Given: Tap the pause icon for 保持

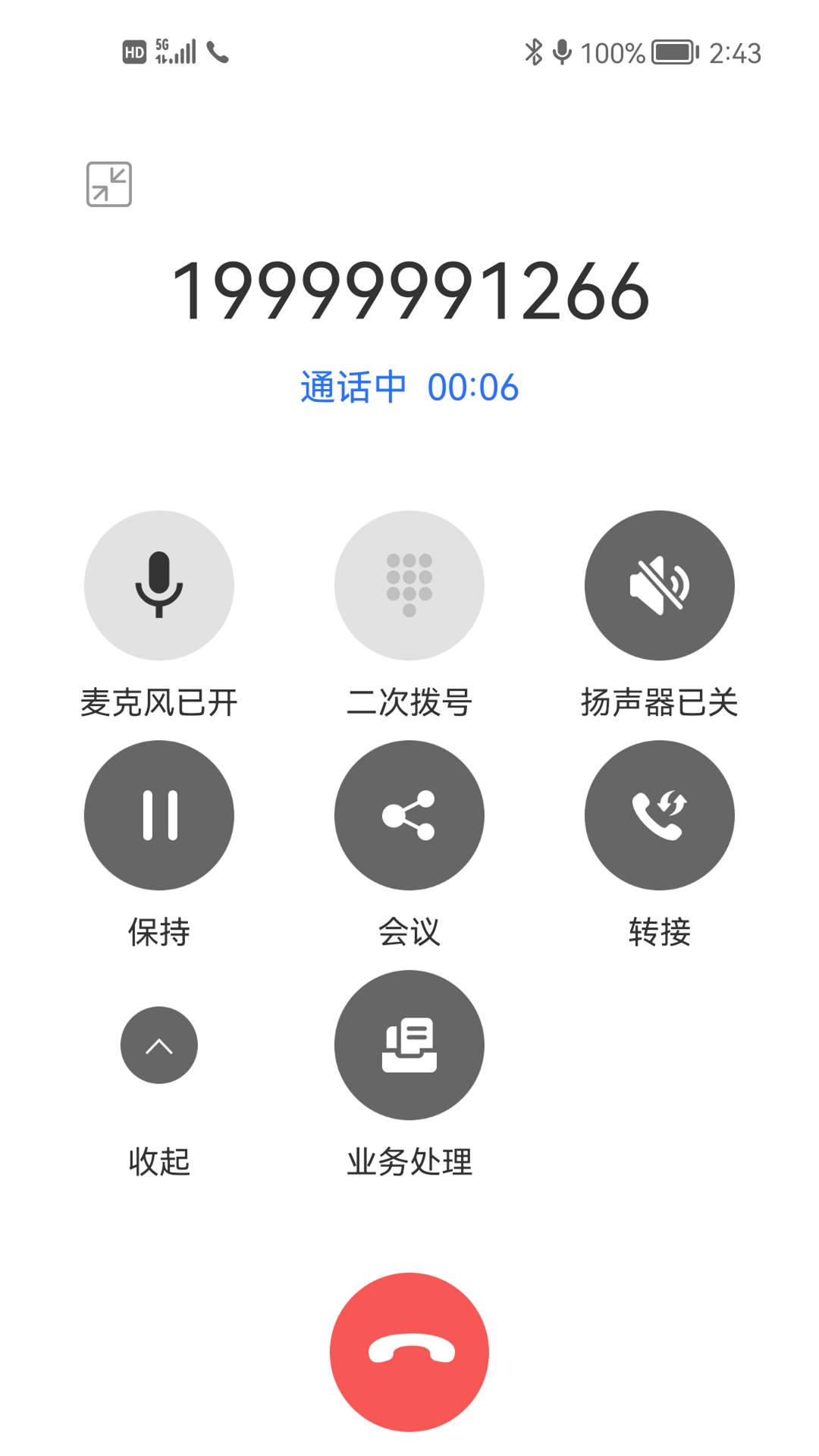Looking at the screenshot, I should (x=158, y=814).
